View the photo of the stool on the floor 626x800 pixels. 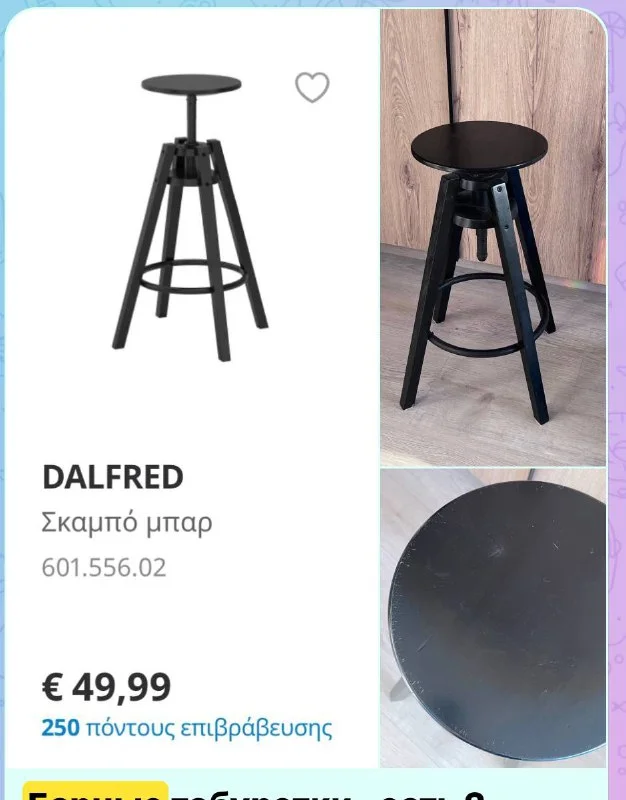tap(493, 238)
